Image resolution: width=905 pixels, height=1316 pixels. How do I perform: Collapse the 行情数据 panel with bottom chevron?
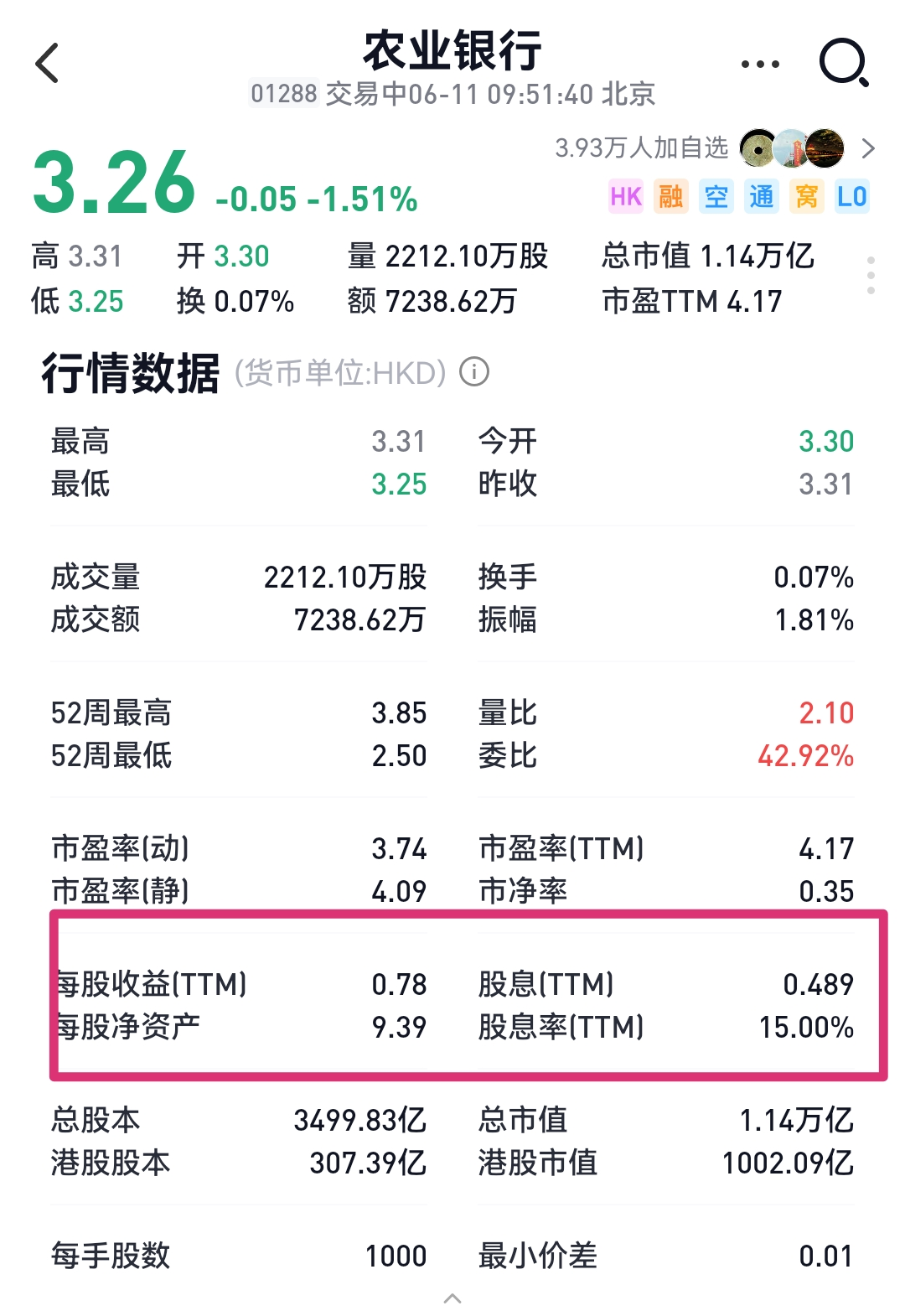tap(452, 1298)
